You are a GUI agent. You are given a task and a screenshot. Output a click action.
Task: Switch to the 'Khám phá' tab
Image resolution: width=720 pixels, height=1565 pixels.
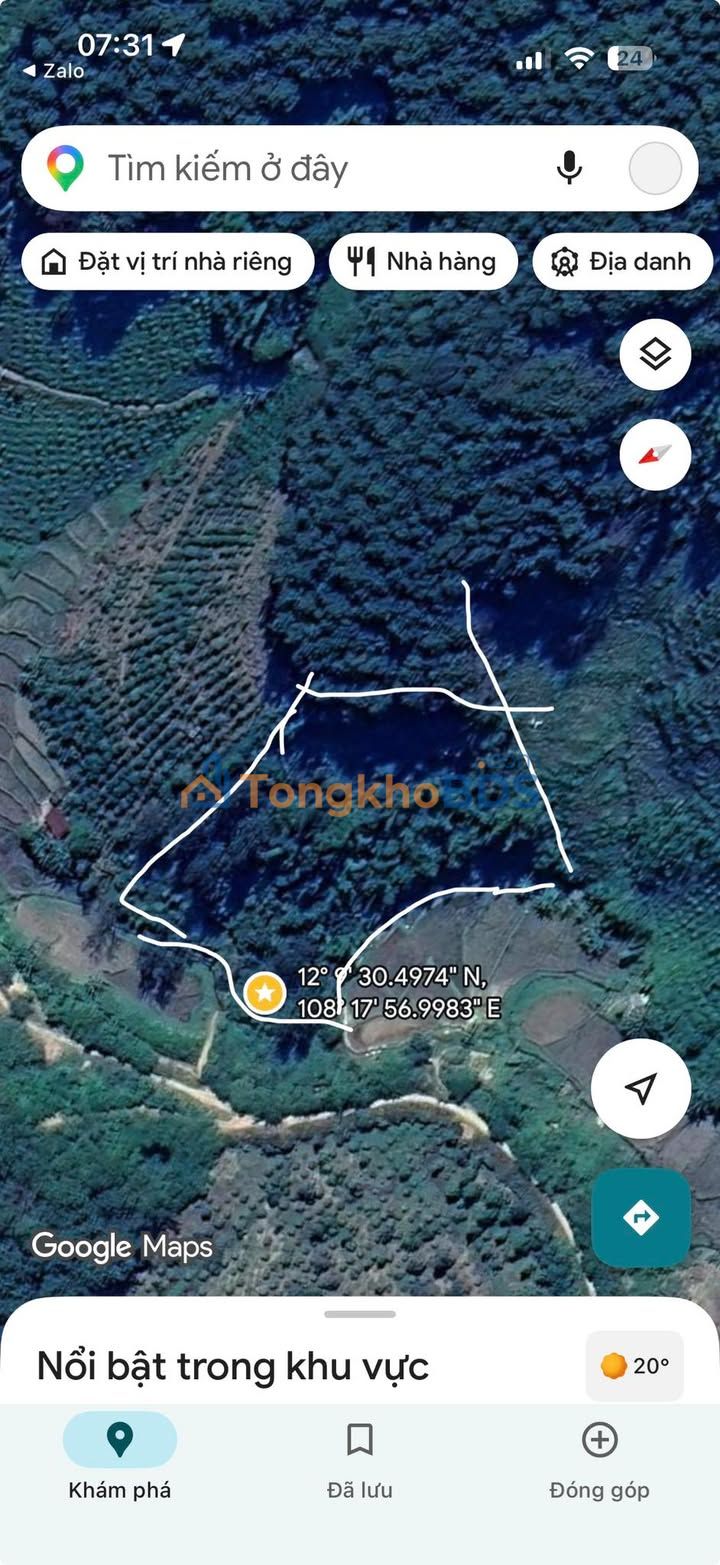pos(120,1457)
